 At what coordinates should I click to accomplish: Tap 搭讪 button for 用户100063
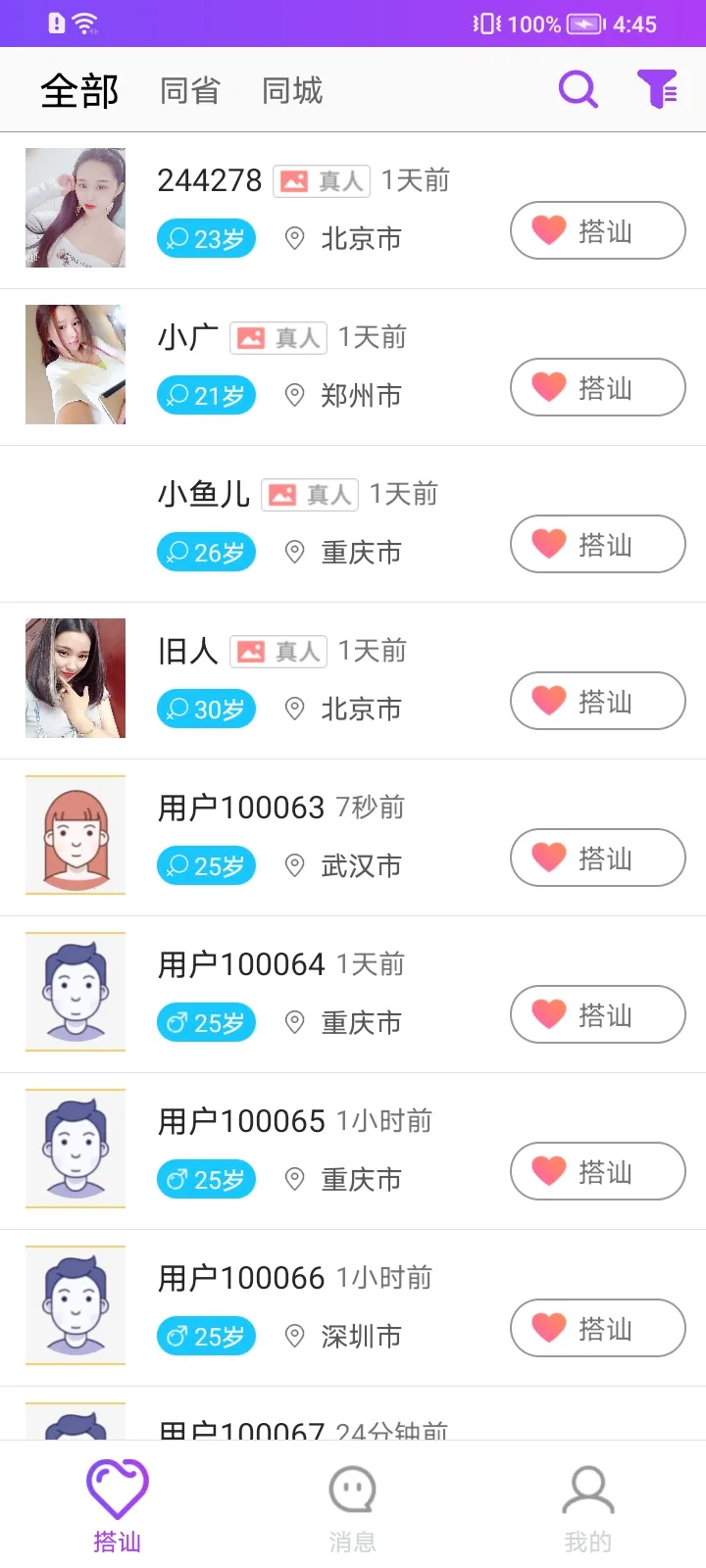pyautogui.click(x=597, y=858)
